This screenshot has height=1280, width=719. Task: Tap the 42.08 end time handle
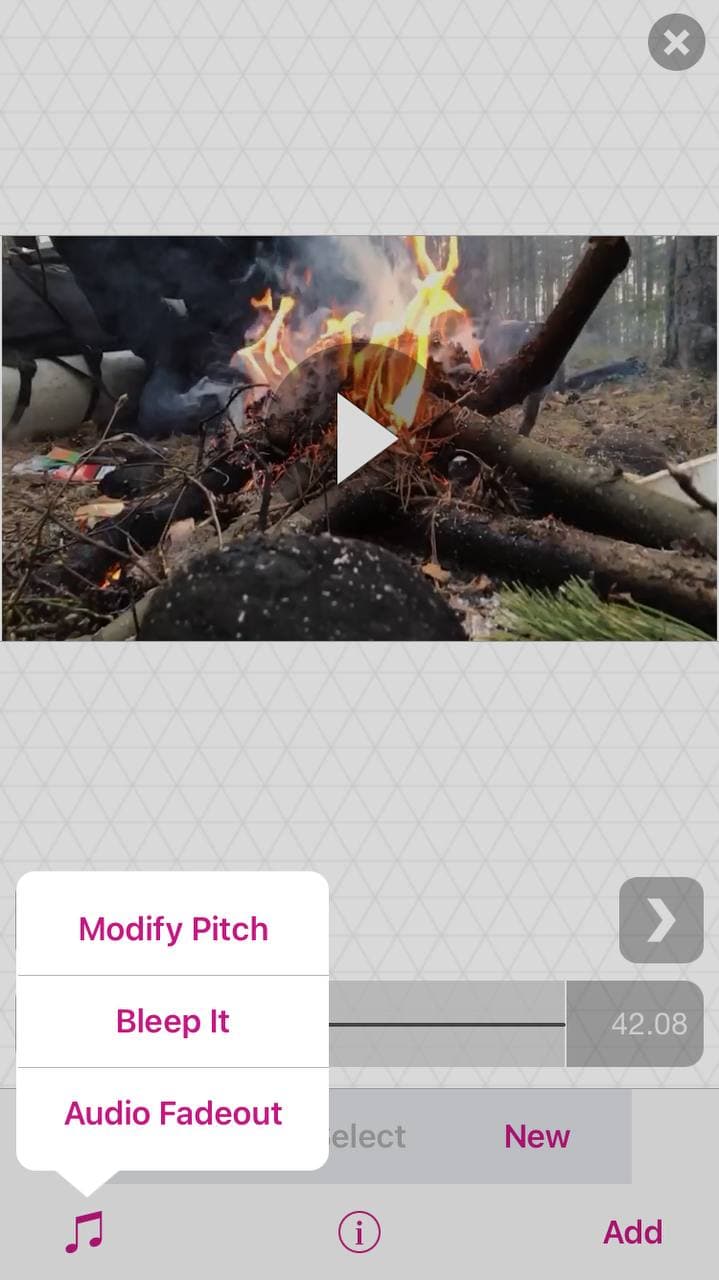[x=635, y=1024]
